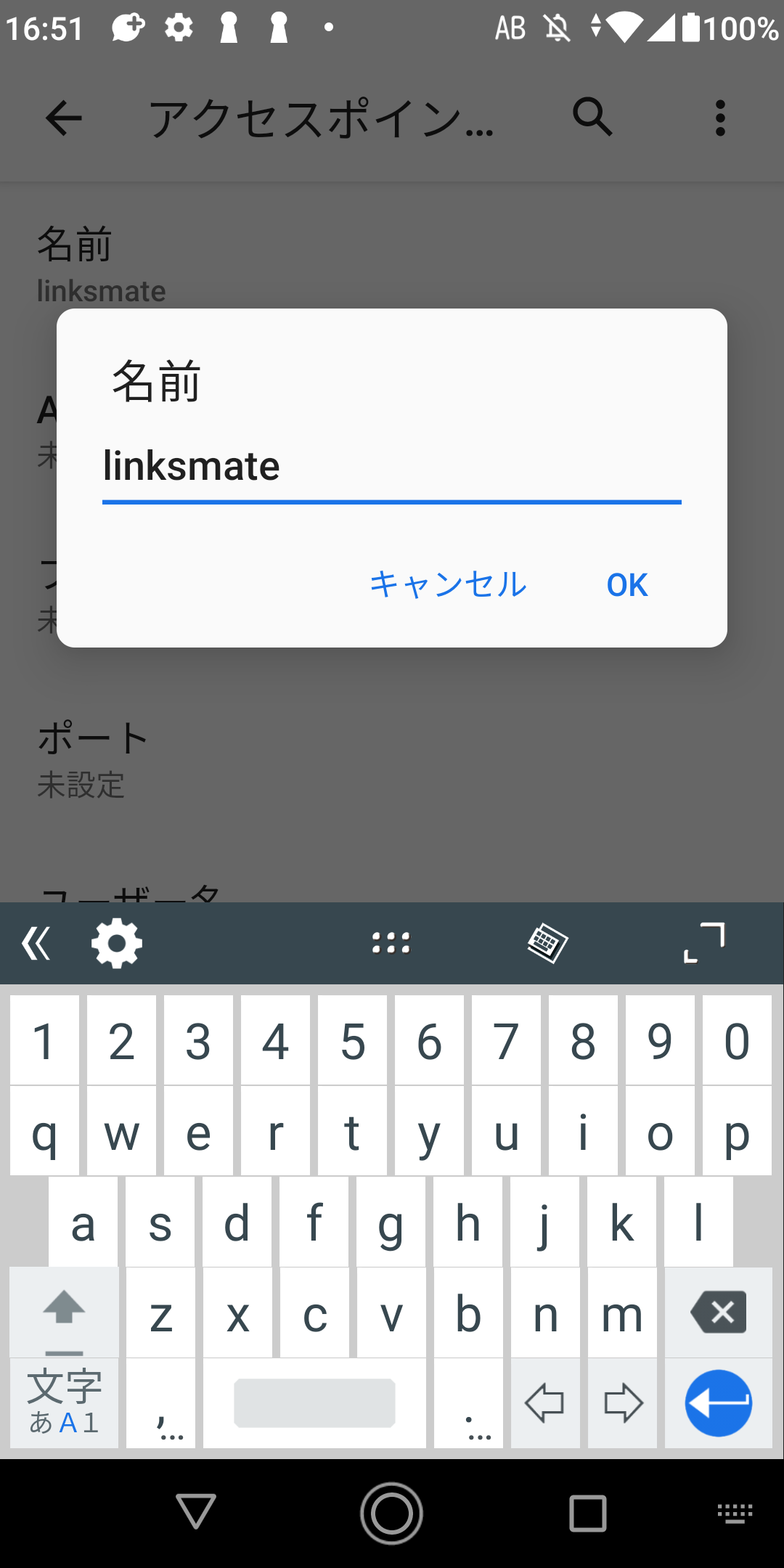Confirm the name with the OK button

626,584
